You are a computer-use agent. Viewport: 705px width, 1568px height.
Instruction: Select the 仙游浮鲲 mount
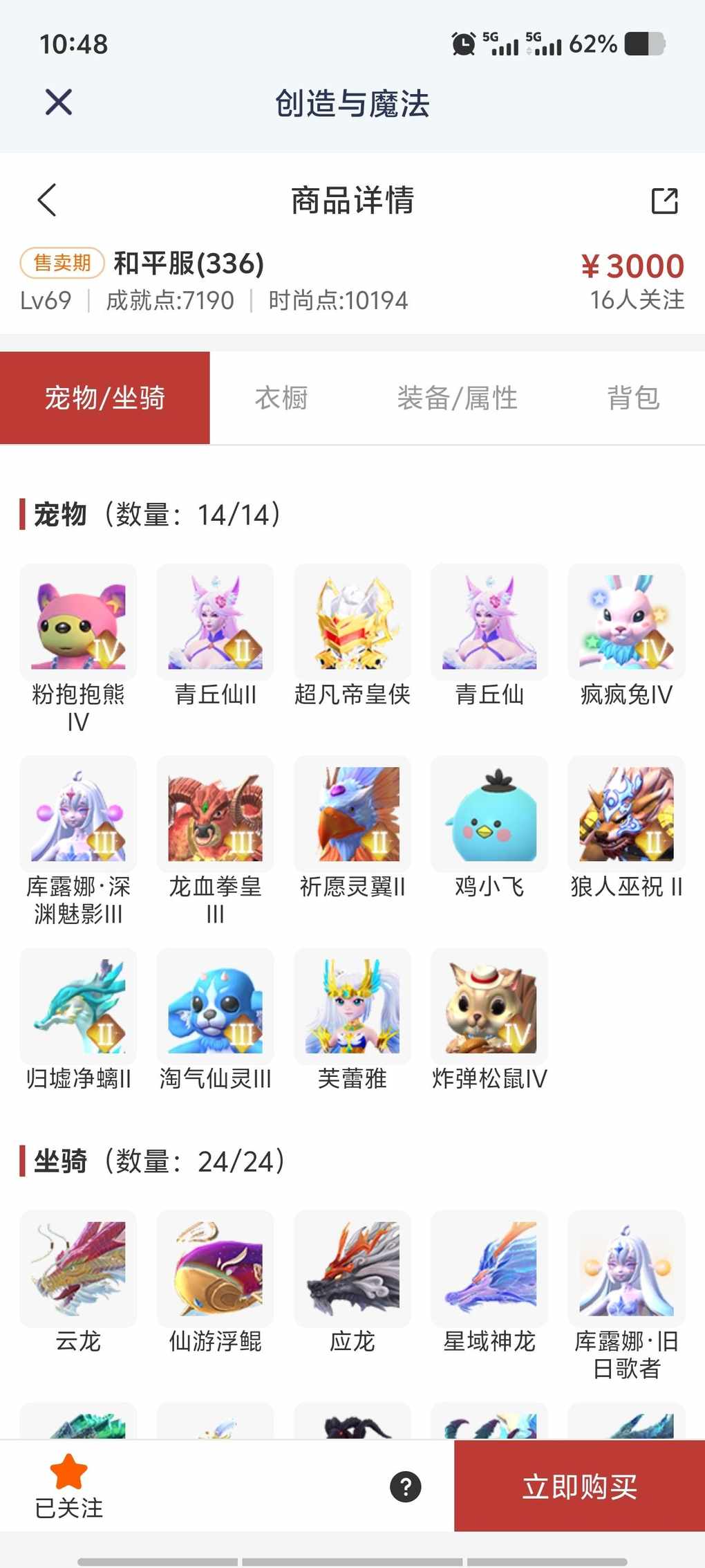pos(215,1269)
